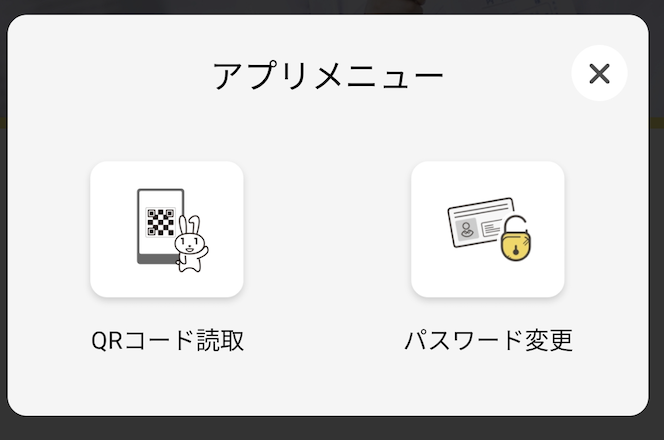664x440 pixels.
Task: Close the アプリメニュー dialog
Action: click(x=599, y=74)
